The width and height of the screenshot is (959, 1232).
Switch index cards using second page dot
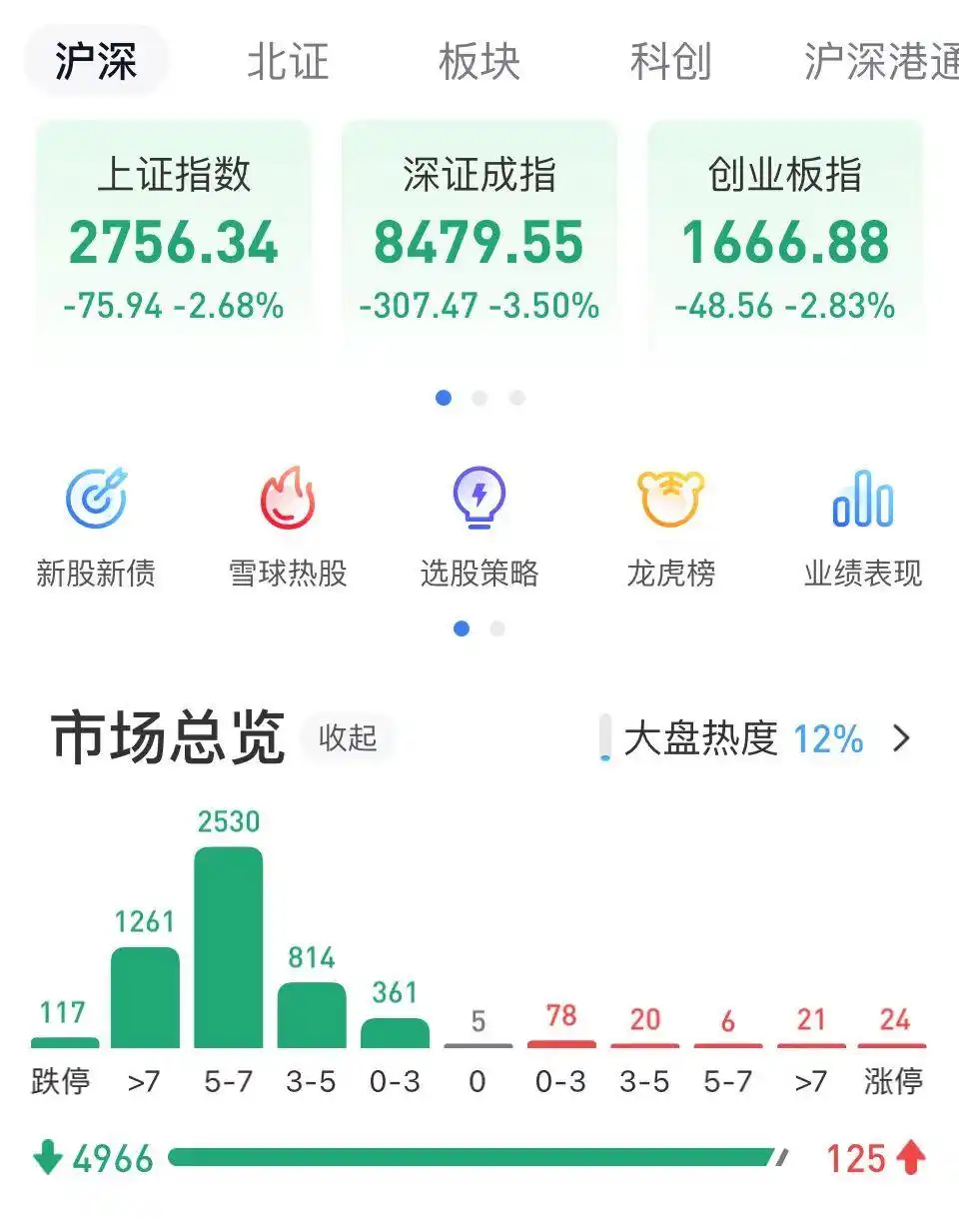[479, 397]
